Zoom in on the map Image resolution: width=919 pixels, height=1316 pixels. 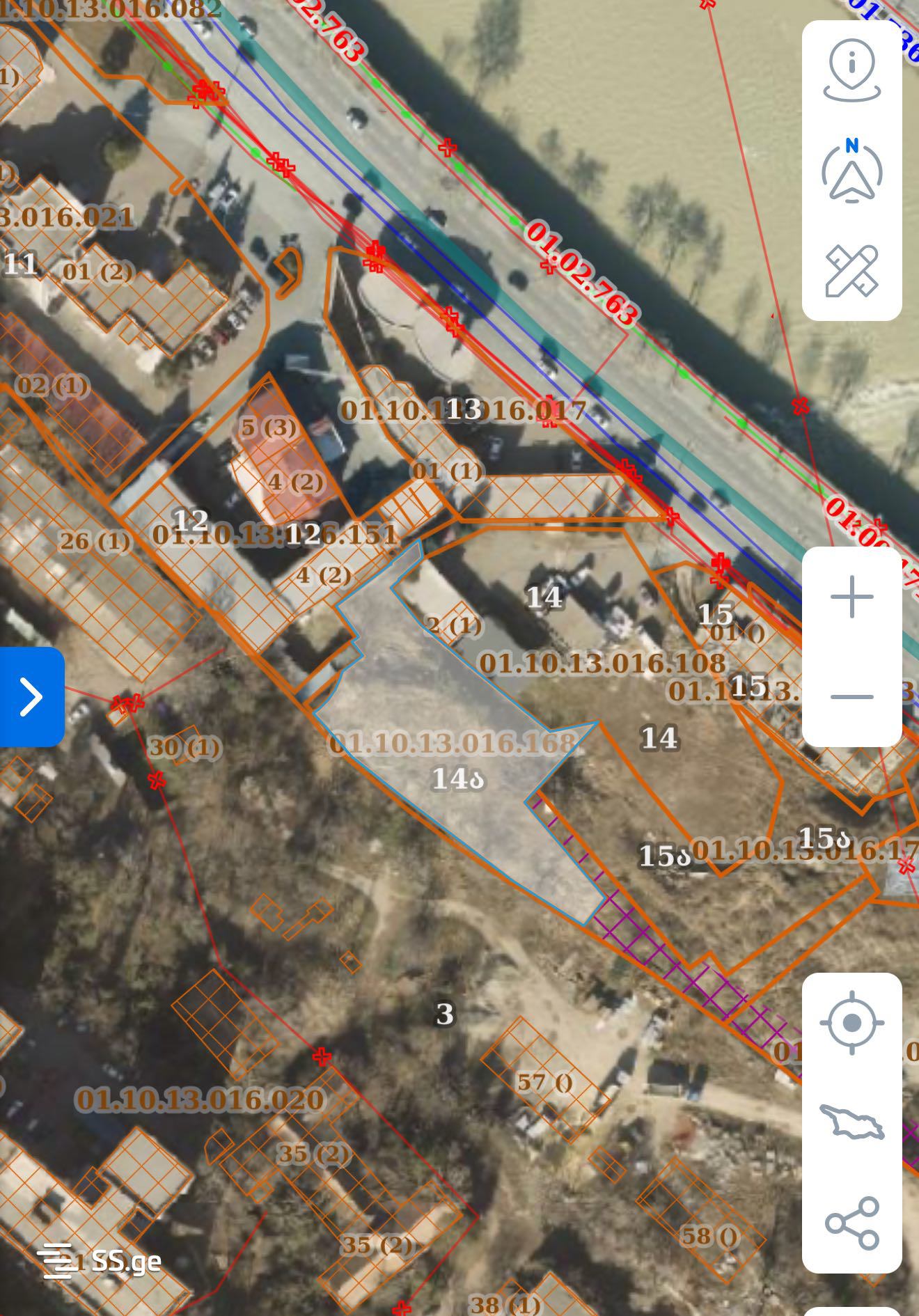coord(851,597)
